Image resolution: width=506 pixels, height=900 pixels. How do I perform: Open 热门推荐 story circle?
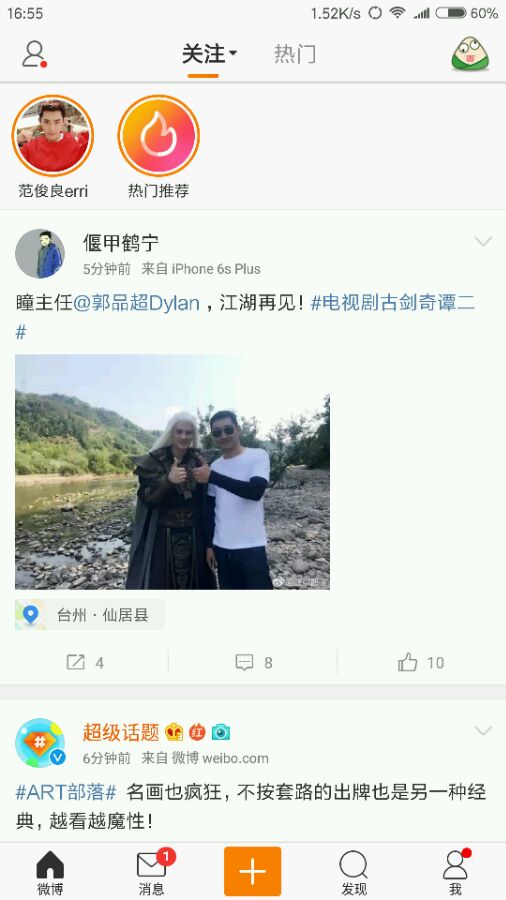pos(158,136)
